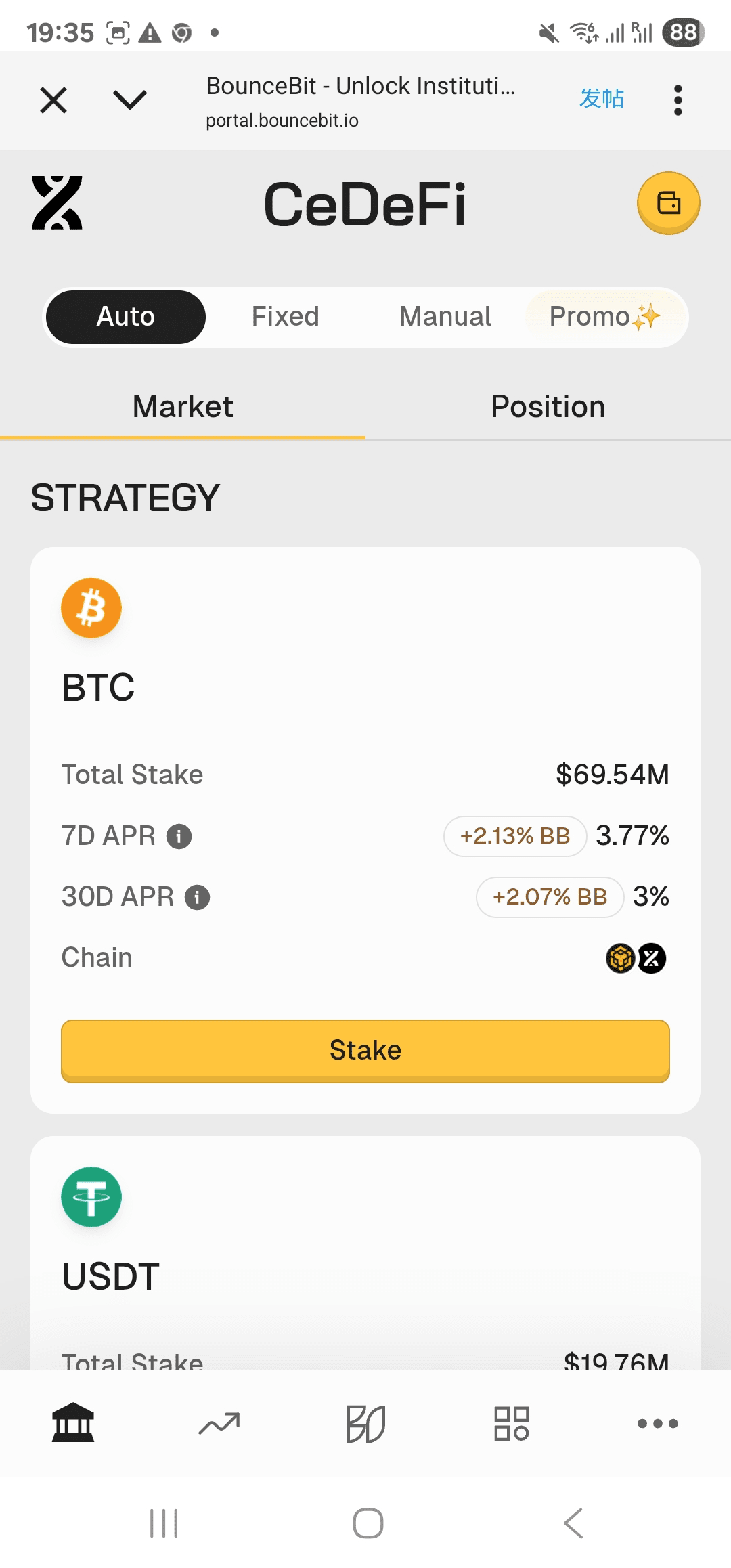Open the grid apps navigation item
Viewport: 731px width, 1568px height.
pos(512,1423)
